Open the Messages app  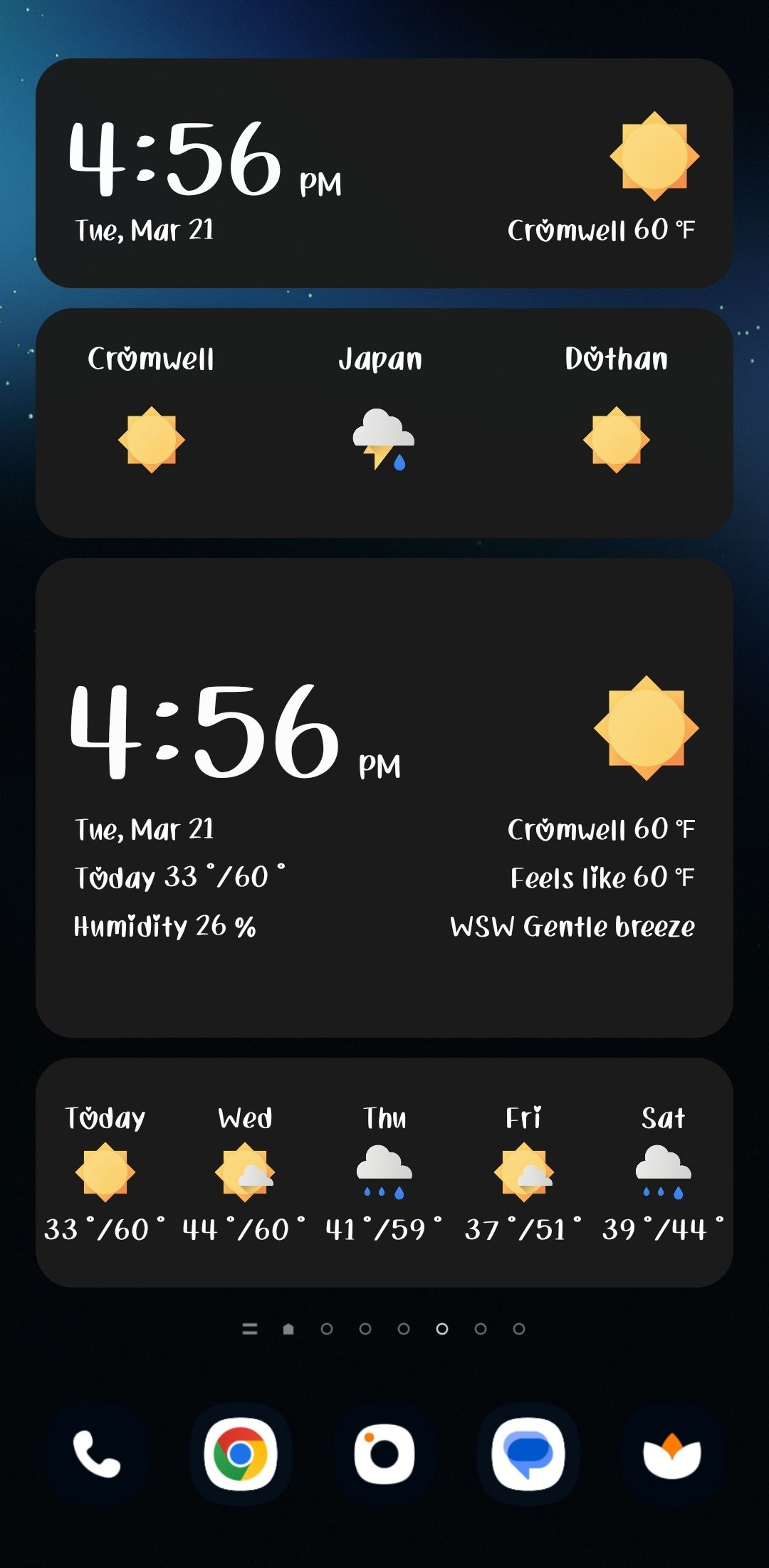pyautogui.click(x=528, y=1453)
